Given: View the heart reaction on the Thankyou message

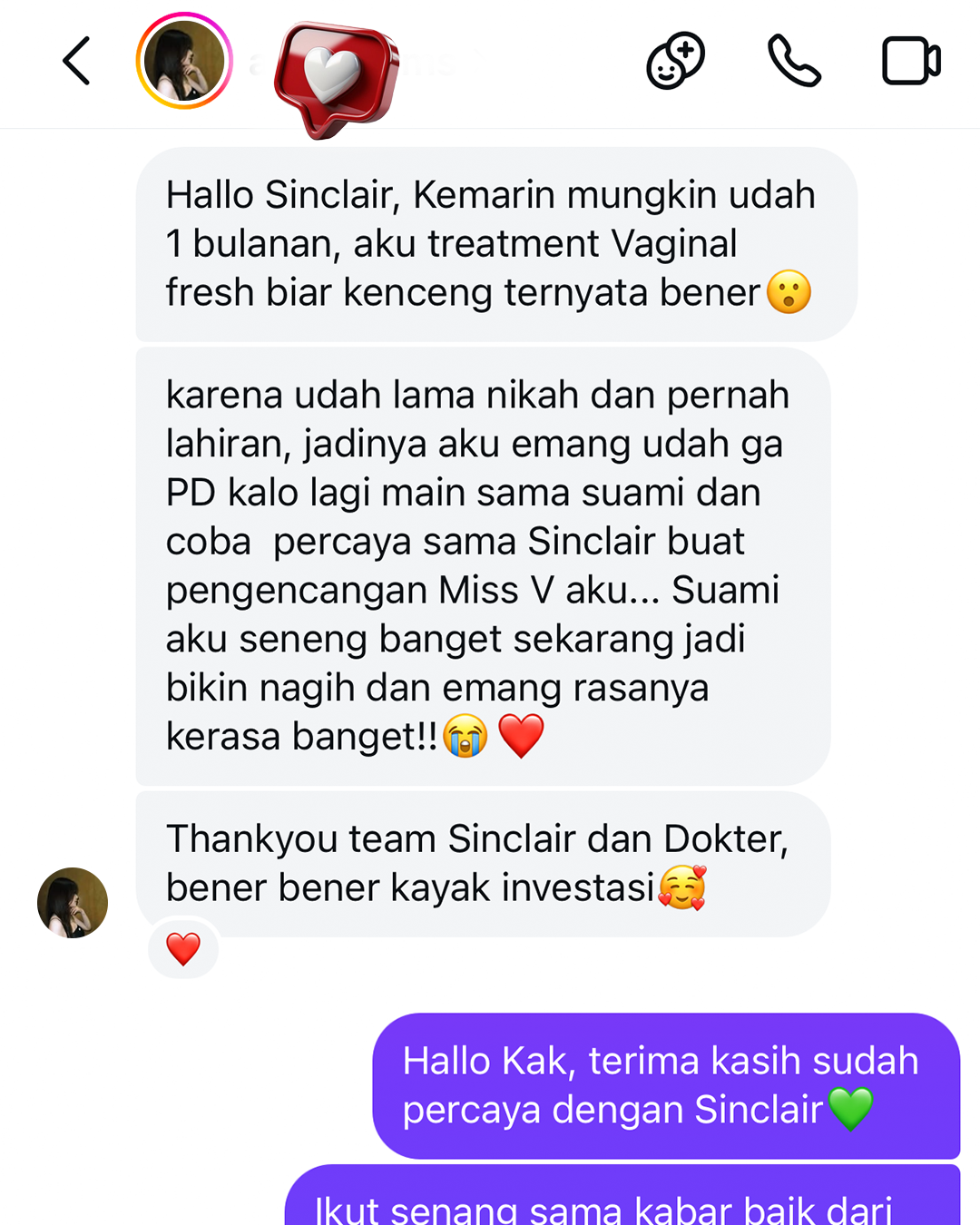Looking at the screenshot, I should click(x=183, y=949).
